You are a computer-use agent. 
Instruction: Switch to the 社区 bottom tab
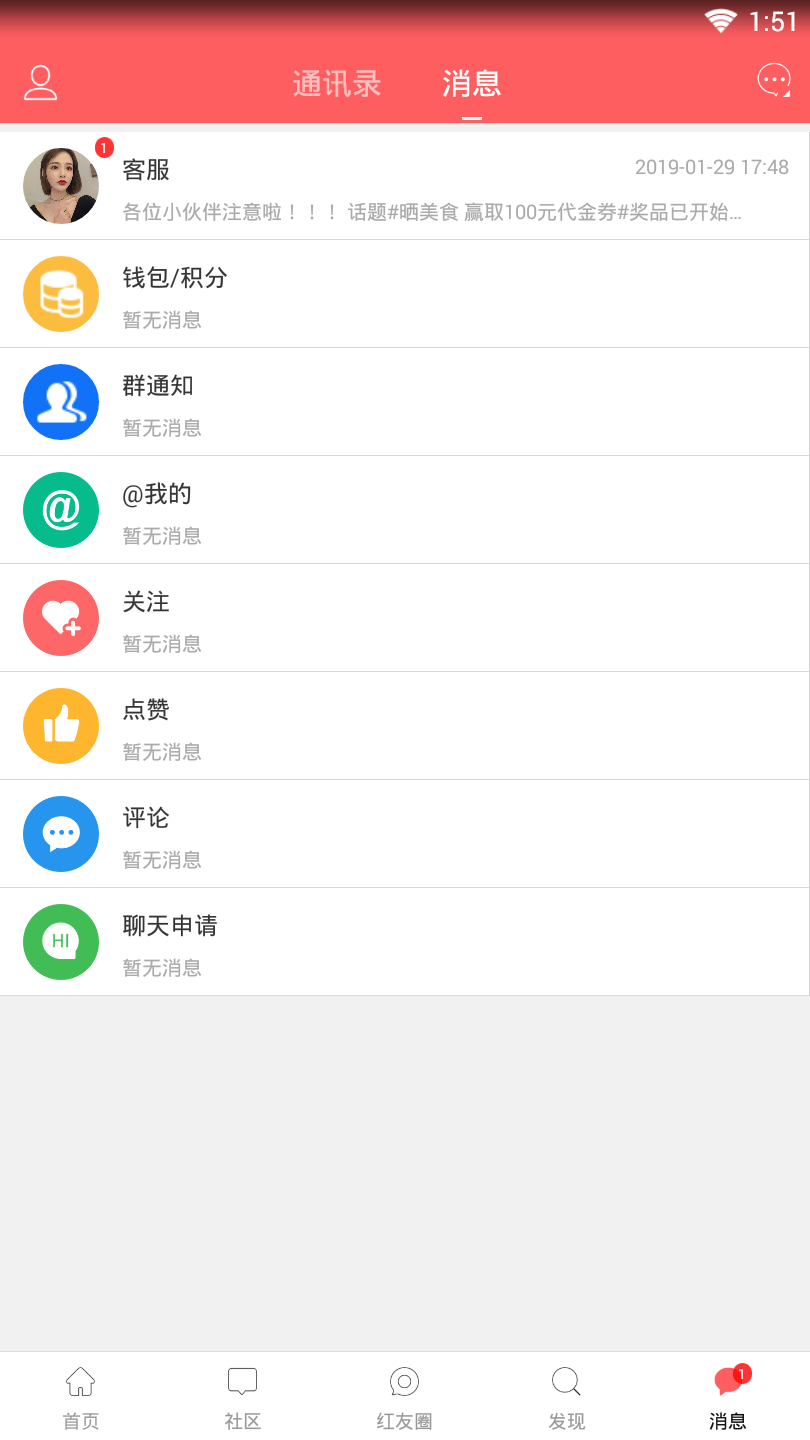tap(243, 1398)
